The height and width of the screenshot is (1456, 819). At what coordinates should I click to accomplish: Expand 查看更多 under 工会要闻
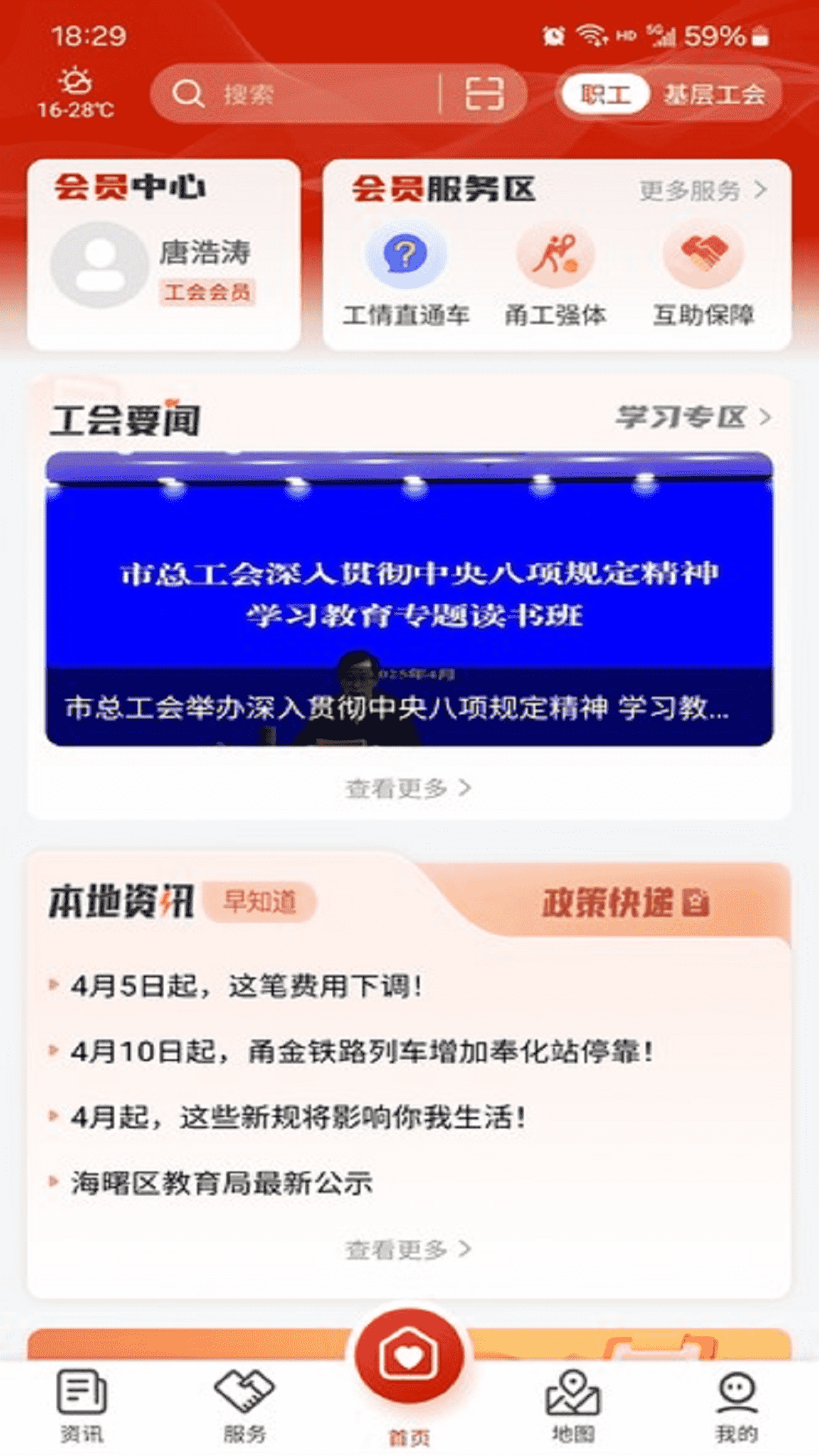pyautogui.click(x=408, y=789)
